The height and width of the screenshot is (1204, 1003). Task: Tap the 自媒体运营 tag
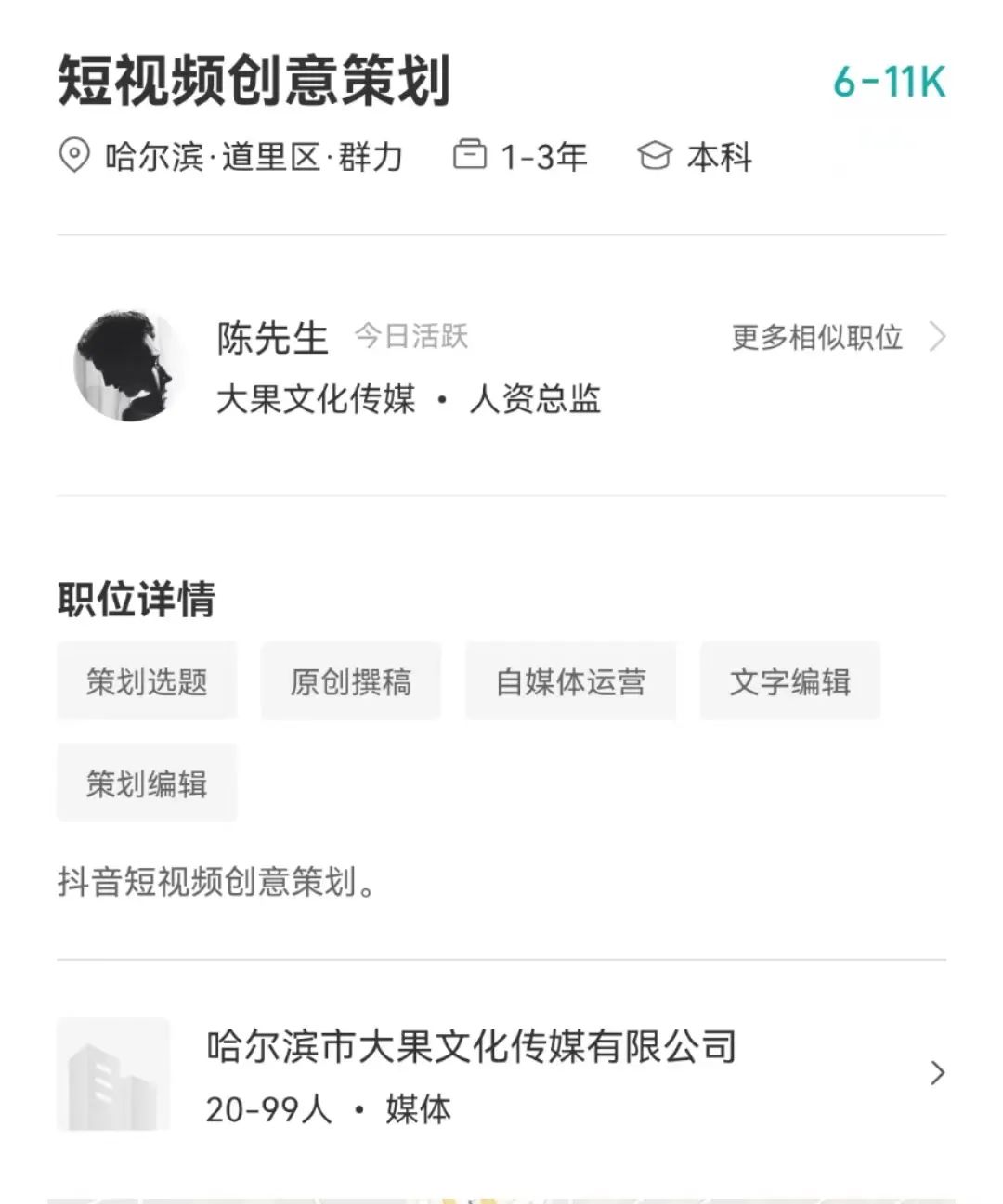(570, 681)
